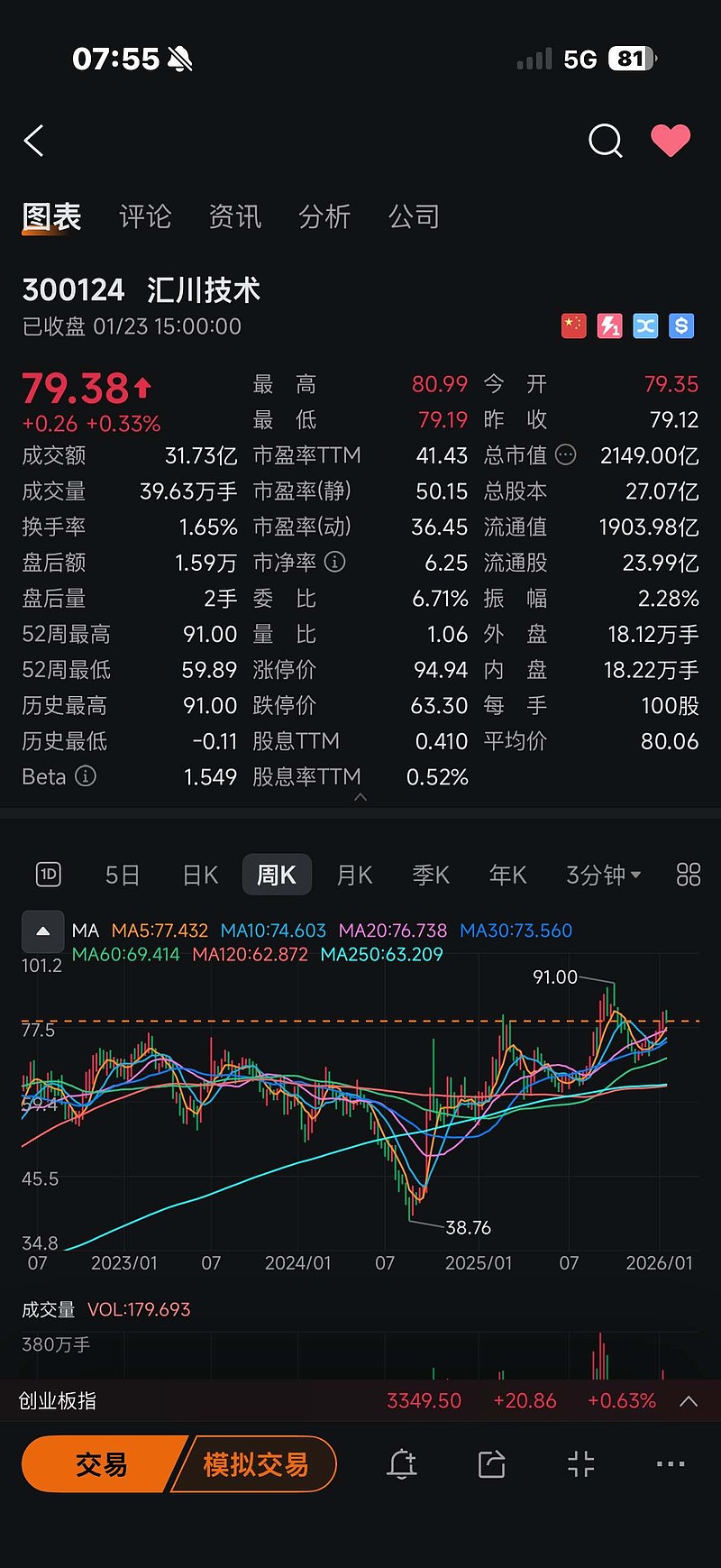Set a price alert with bell icon

pos(402,1464)
